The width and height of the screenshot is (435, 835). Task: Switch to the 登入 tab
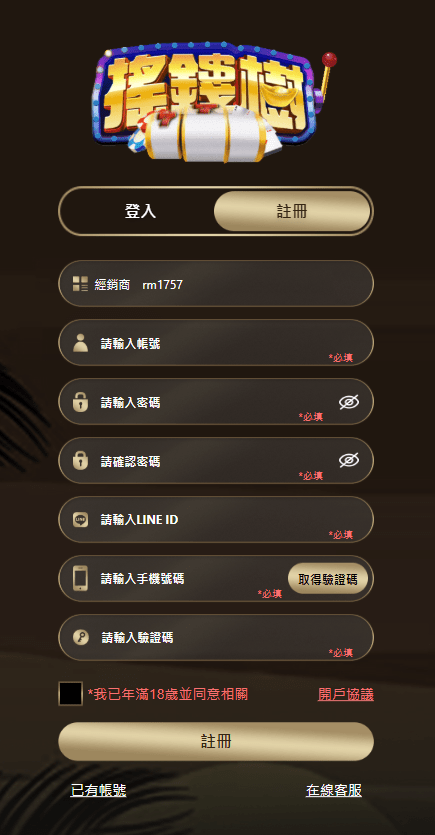click(x=140, y=211)
